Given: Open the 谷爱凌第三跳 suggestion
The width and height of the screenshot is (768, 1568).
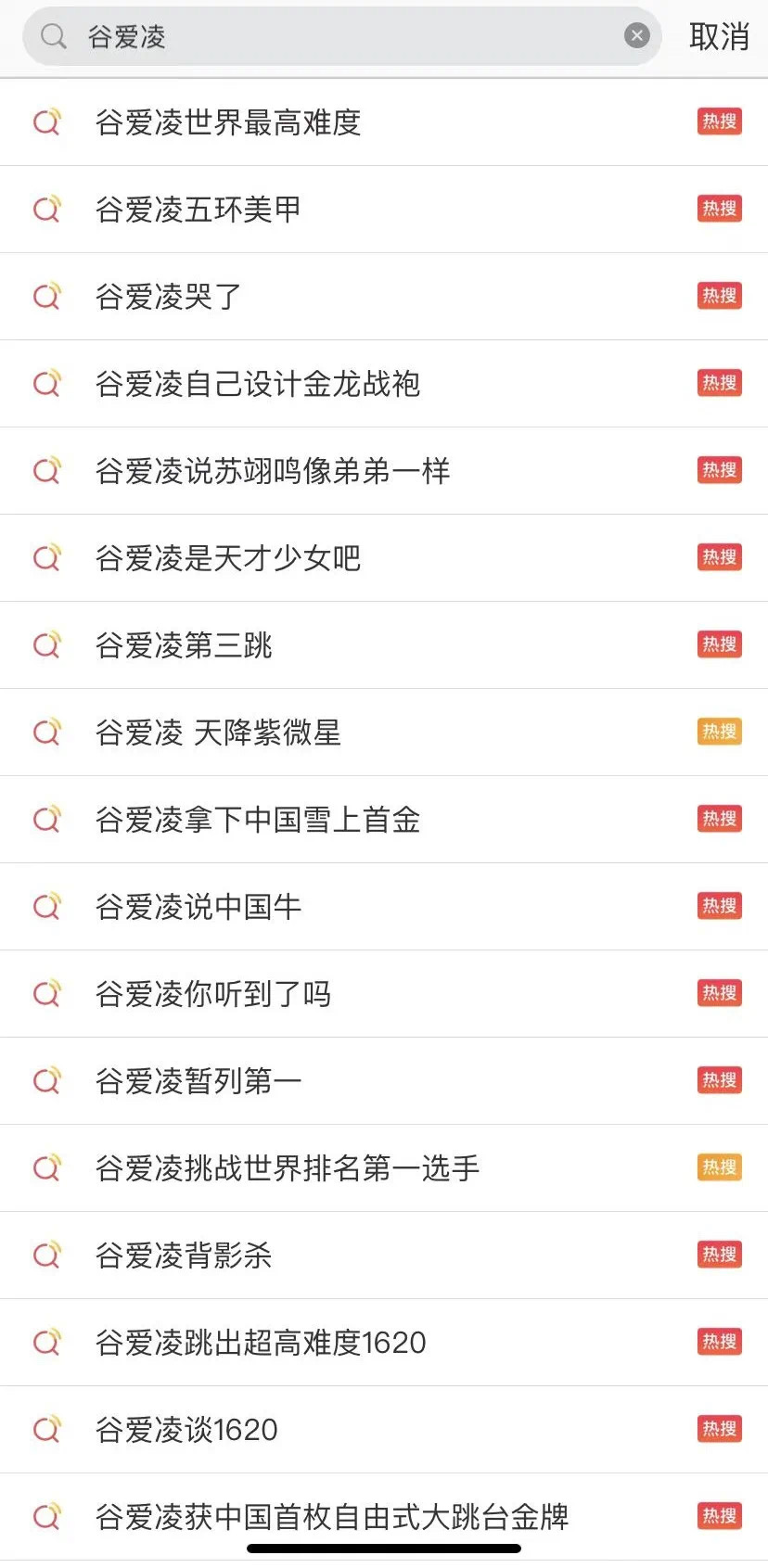Looking at the screenshot, I should tap(184, 645).
